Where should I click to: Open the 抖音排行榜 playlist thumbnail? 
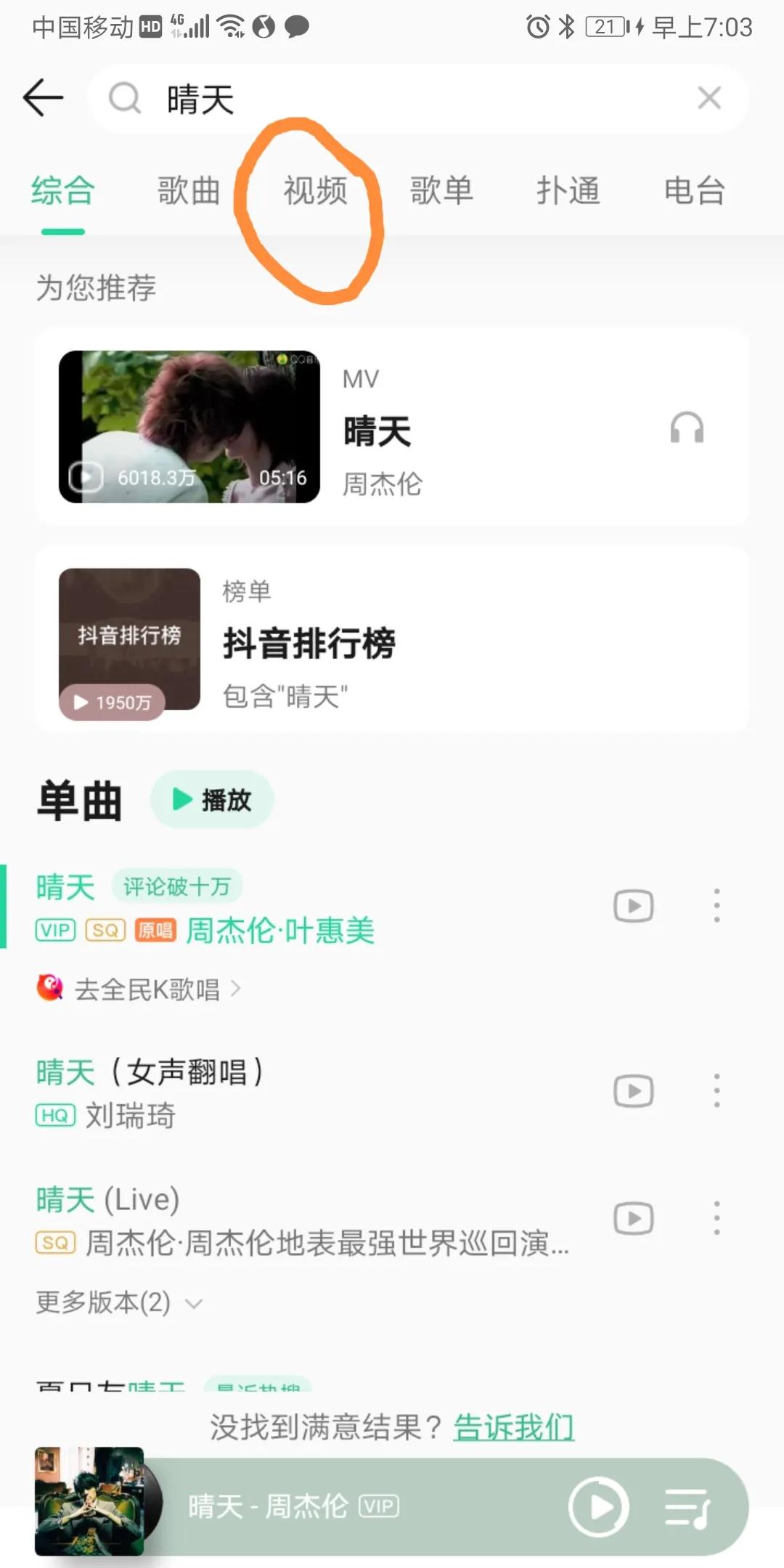pyautogui.click(x=128, y=639)
